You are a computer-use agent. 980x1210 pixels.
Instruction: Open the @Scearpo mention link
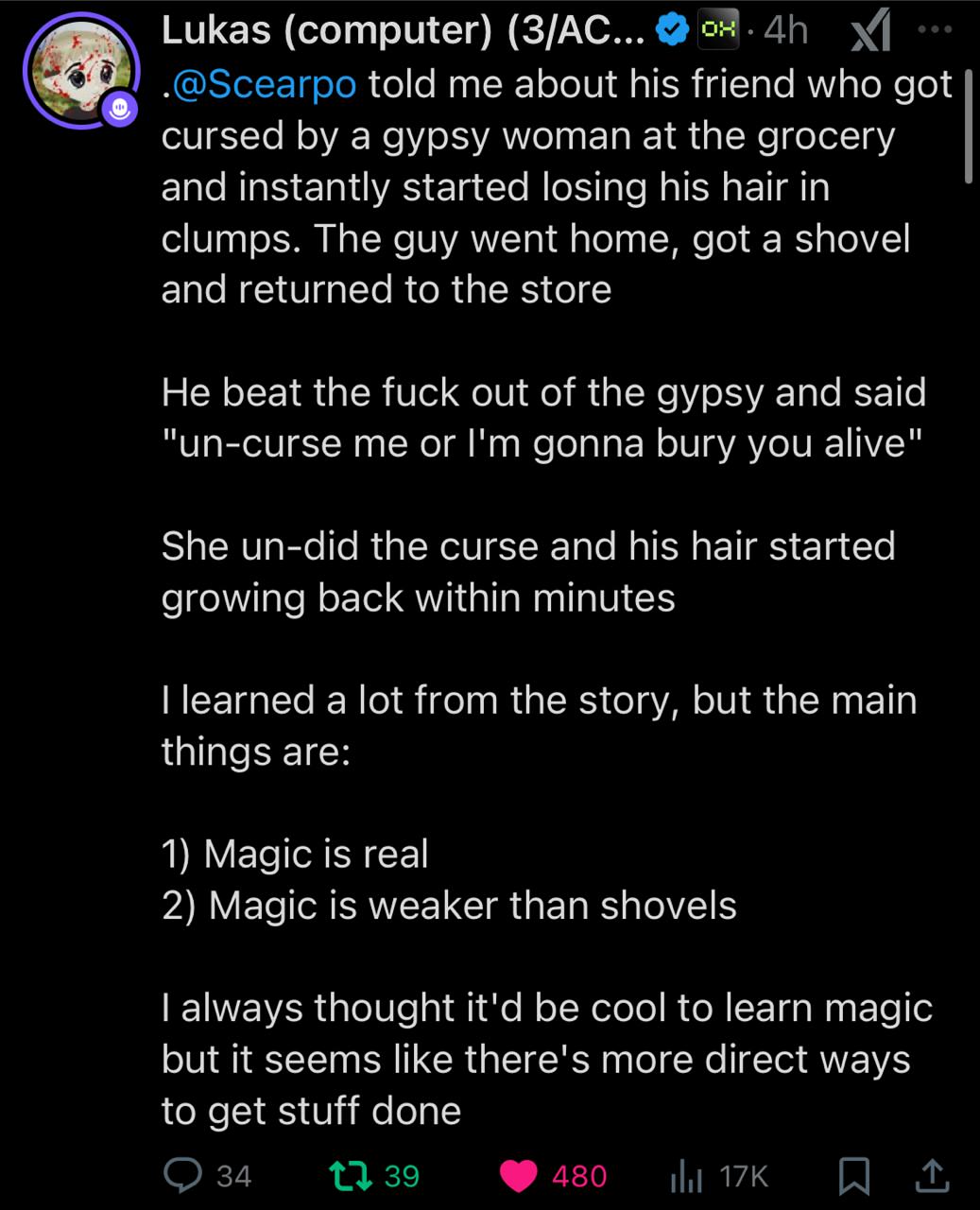[266, 84]
